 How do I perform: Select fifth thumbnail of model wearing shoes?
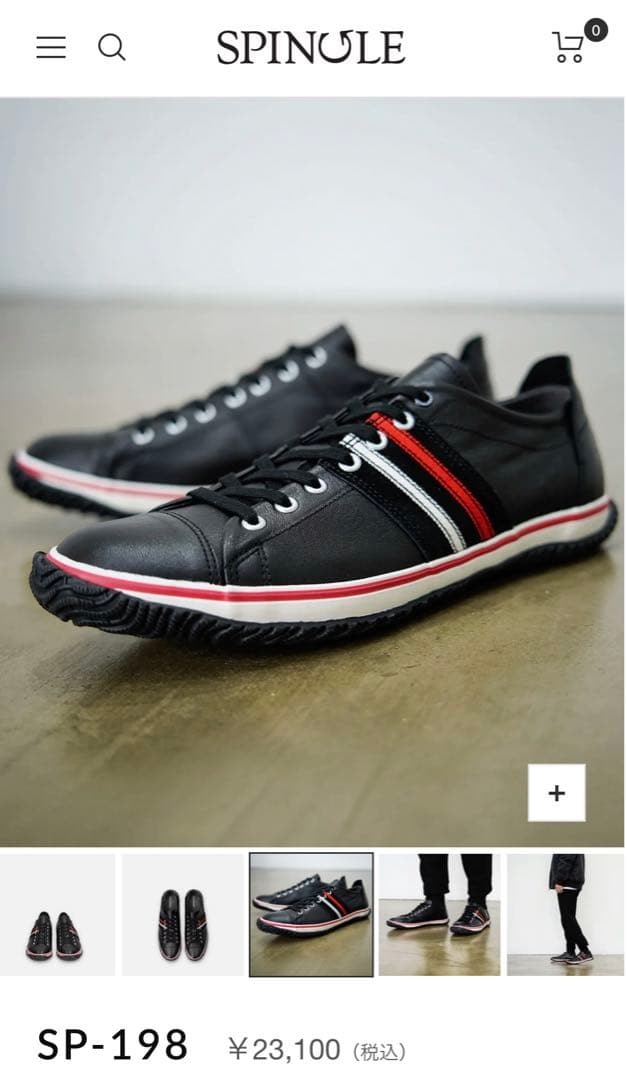(566, 914)
